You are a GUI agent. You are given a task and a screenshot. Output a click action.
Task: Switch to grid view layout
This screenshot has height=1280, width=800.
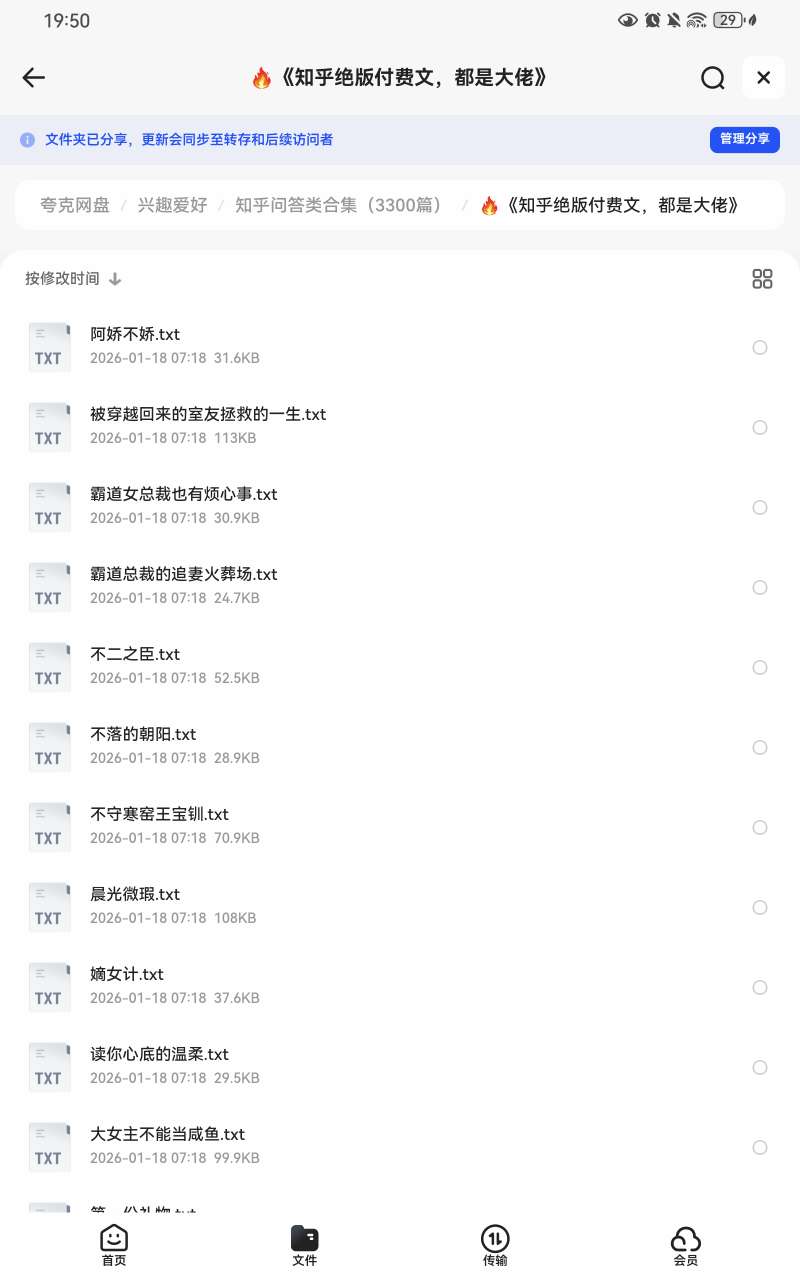pyautogui.click(x=762, y=279)
